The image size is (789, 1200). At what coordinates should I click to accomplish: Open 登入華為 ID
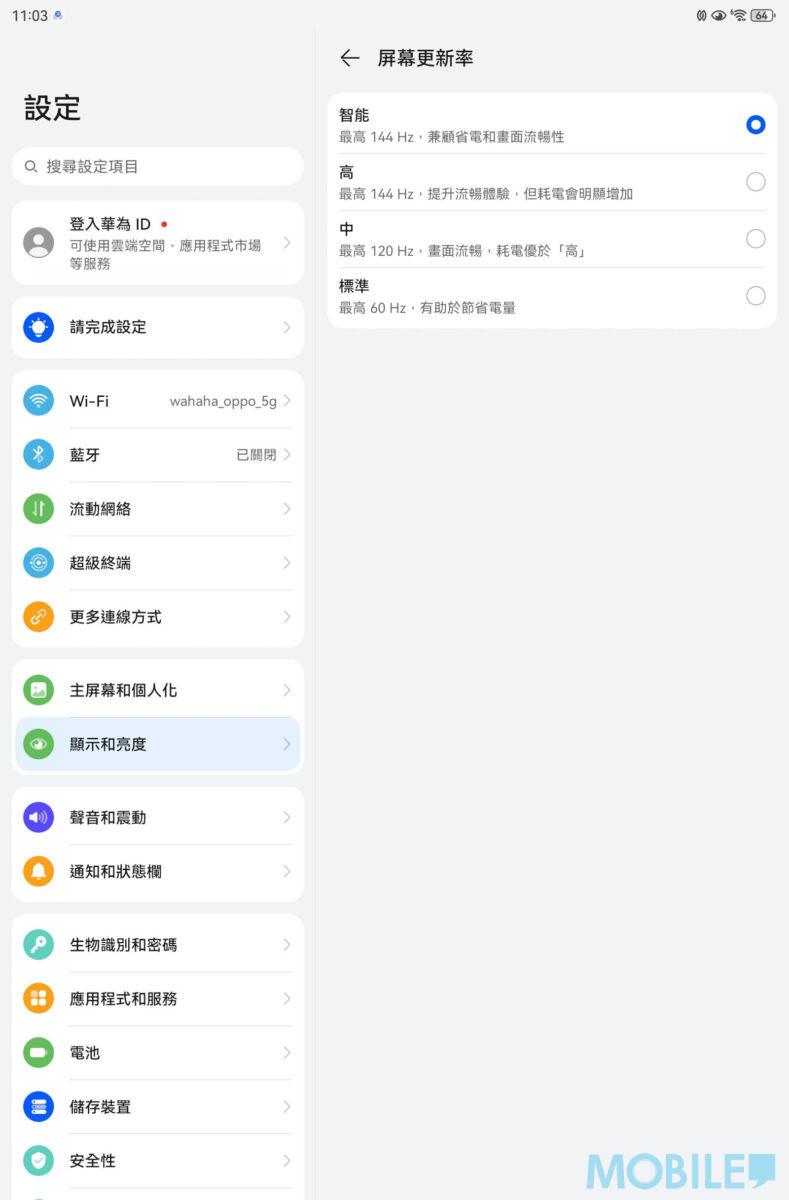coord(157,243)
